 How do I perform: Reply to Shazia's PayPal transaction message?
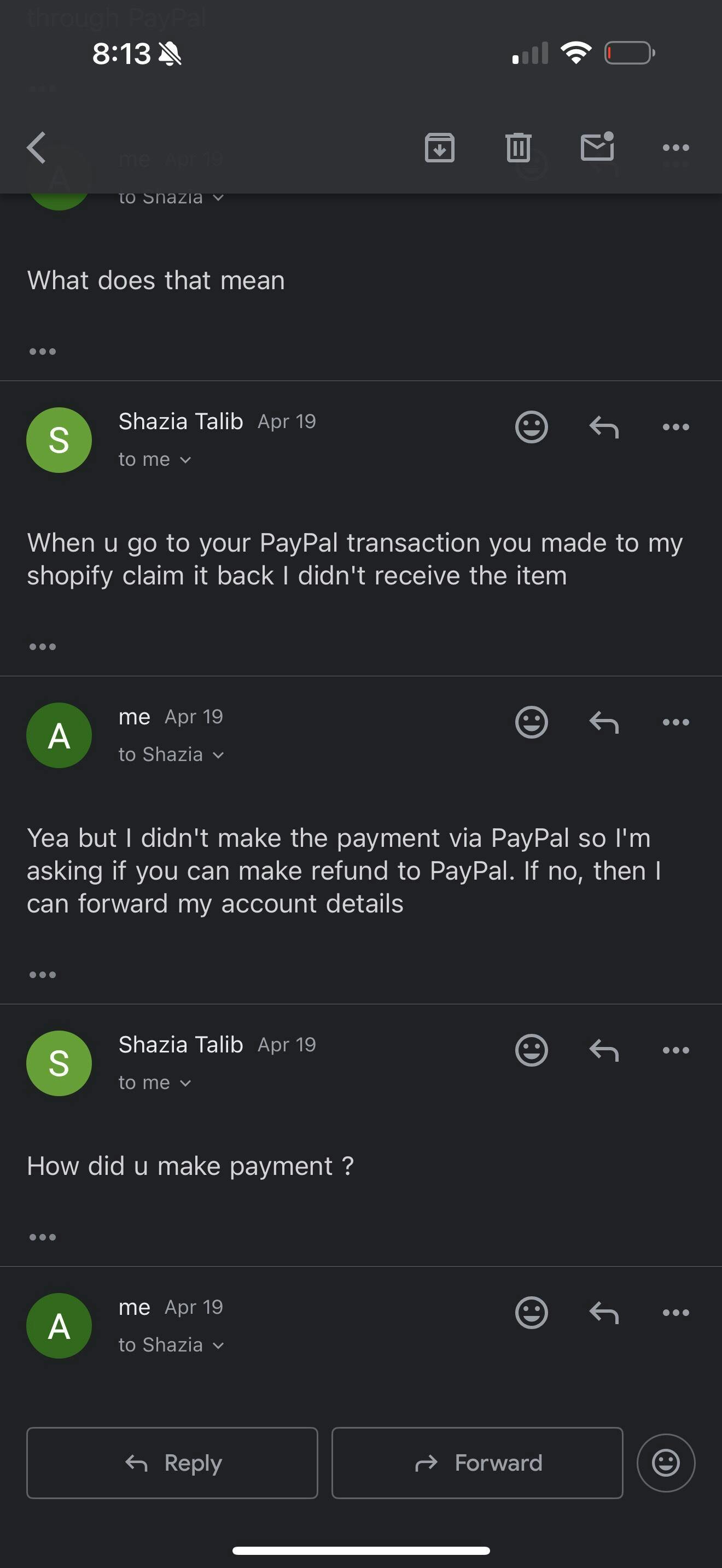pos(604,426)
